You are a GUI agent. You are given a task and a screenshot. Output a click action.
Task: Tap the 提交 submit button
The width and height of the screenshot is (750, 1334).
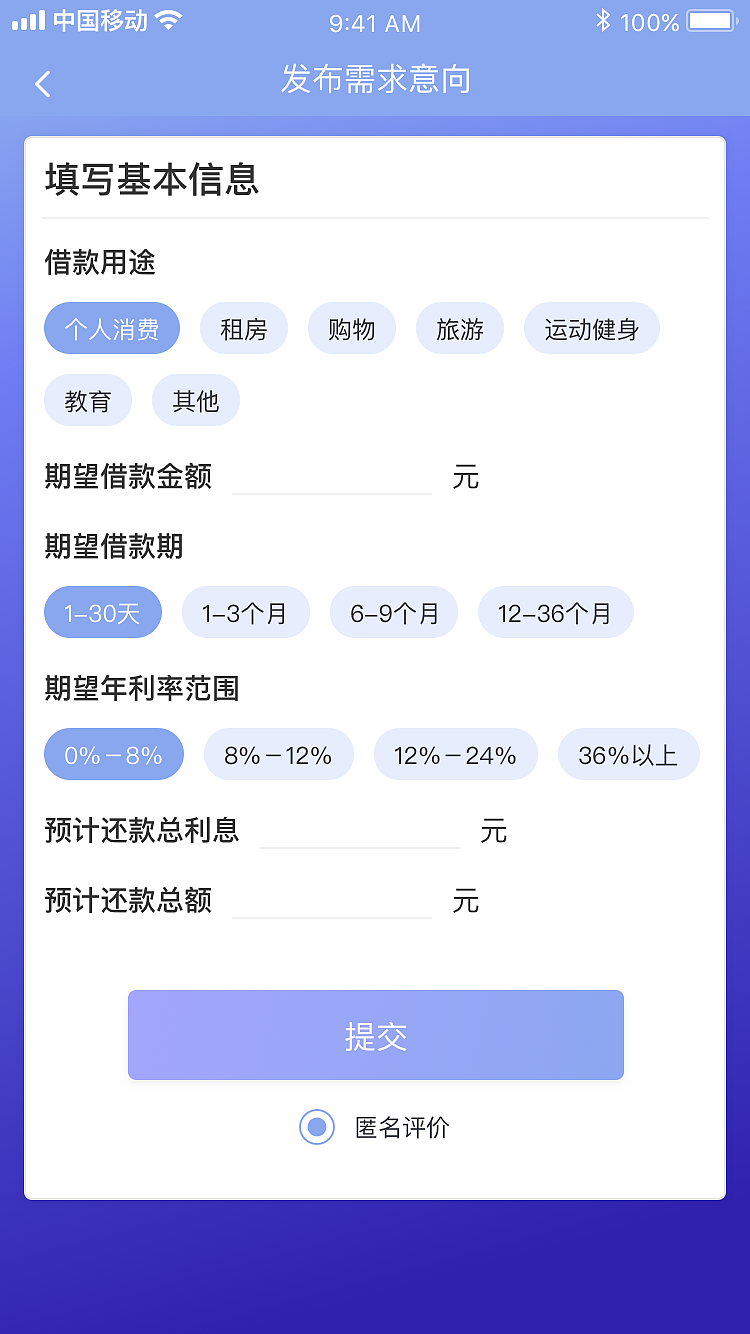tap(375, 1035)
